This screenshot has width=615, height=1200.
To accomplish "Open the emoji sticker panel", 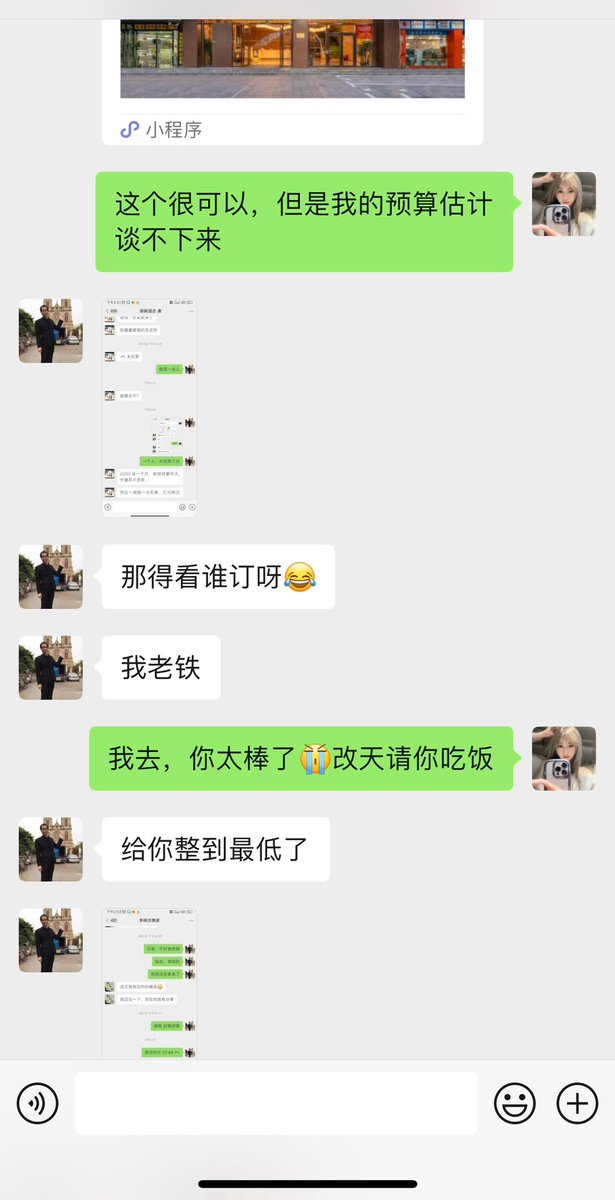I will pos(515,1104).
